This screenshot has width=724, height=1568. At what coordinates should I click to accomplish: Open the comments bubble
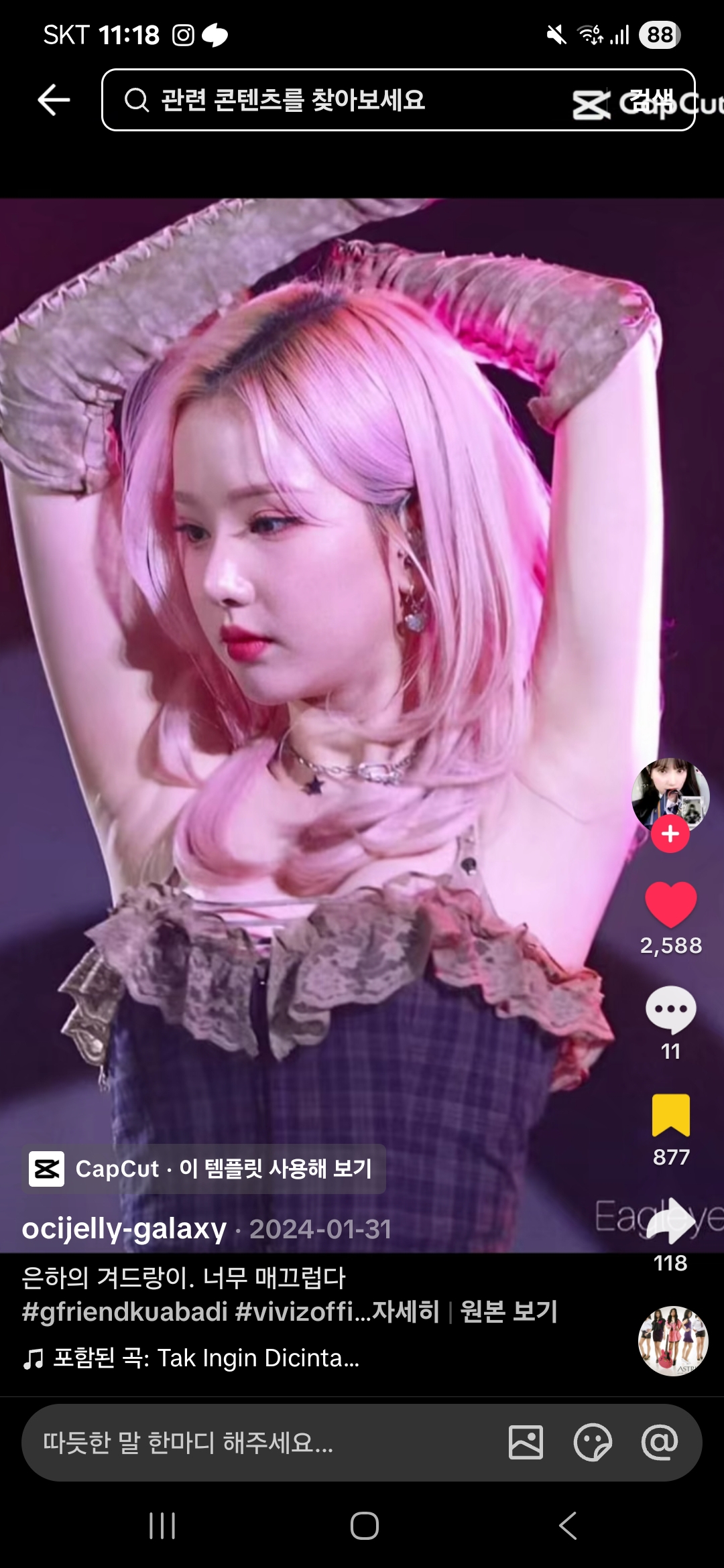(x=670, y=1010)
